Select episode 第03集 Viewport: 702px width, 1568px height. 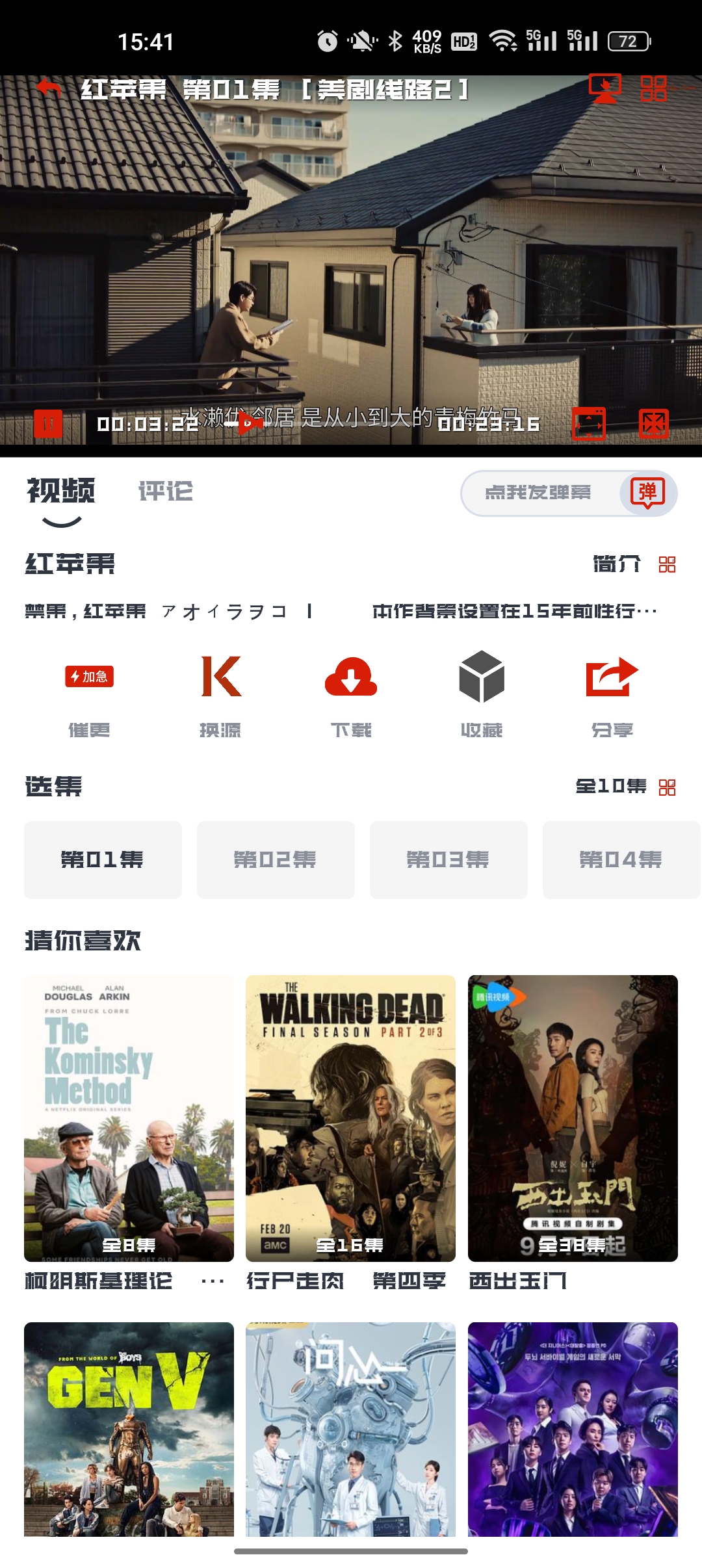448,859
